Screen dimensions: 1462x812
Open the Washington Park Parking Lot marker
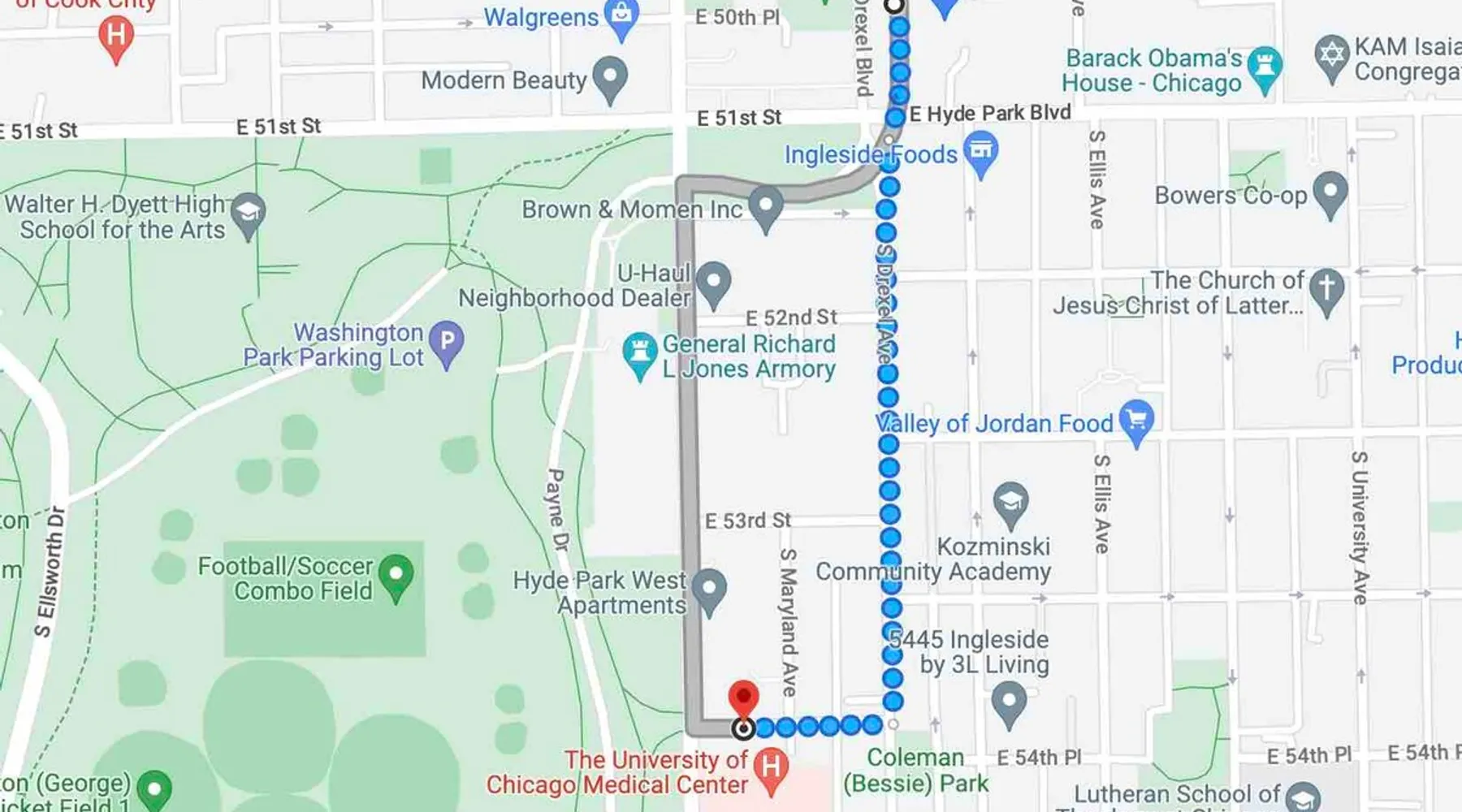(x=446, y=342)
